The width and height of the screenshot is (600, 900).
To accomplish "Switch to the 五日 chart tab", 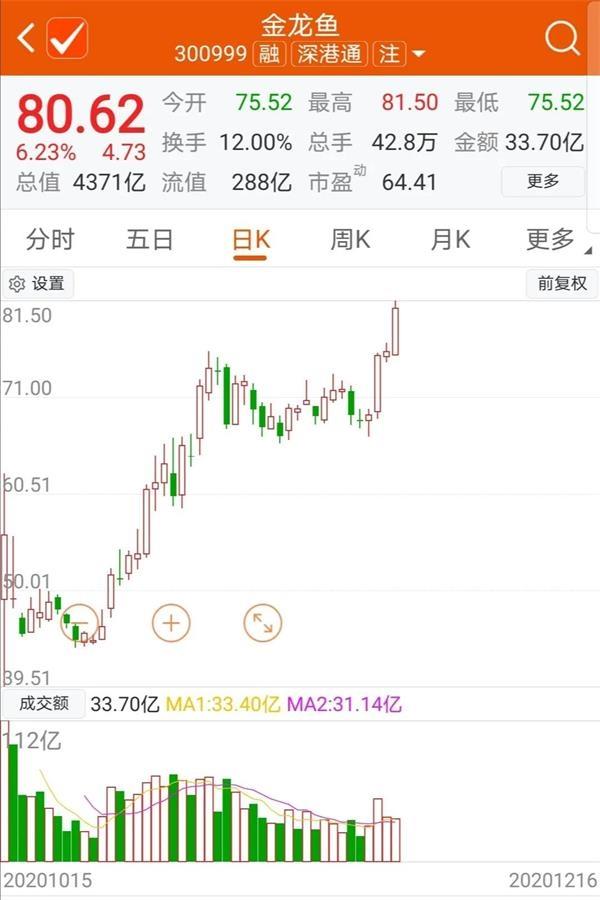I will click(150, 240).
